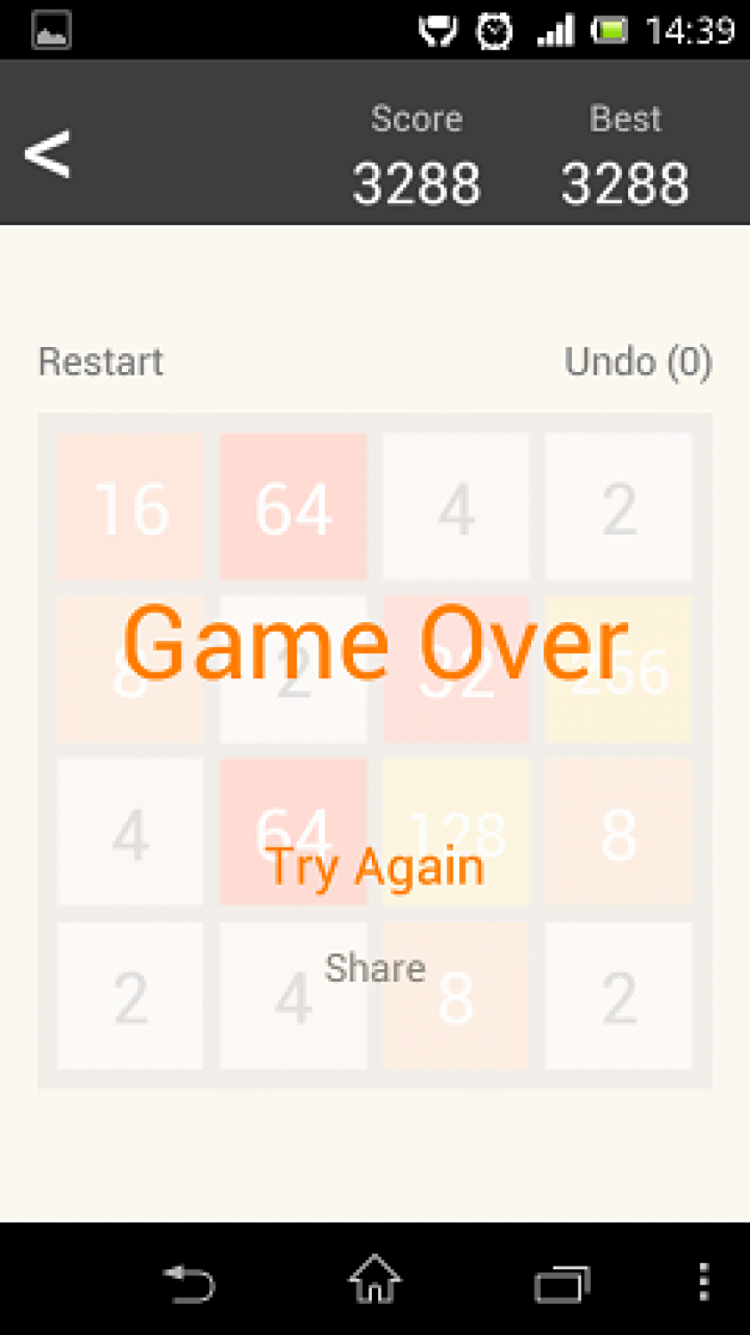The width and height of the screenshot is (750, 1335).
Task: Tap the Best score 3288
Action: point(626,182)
